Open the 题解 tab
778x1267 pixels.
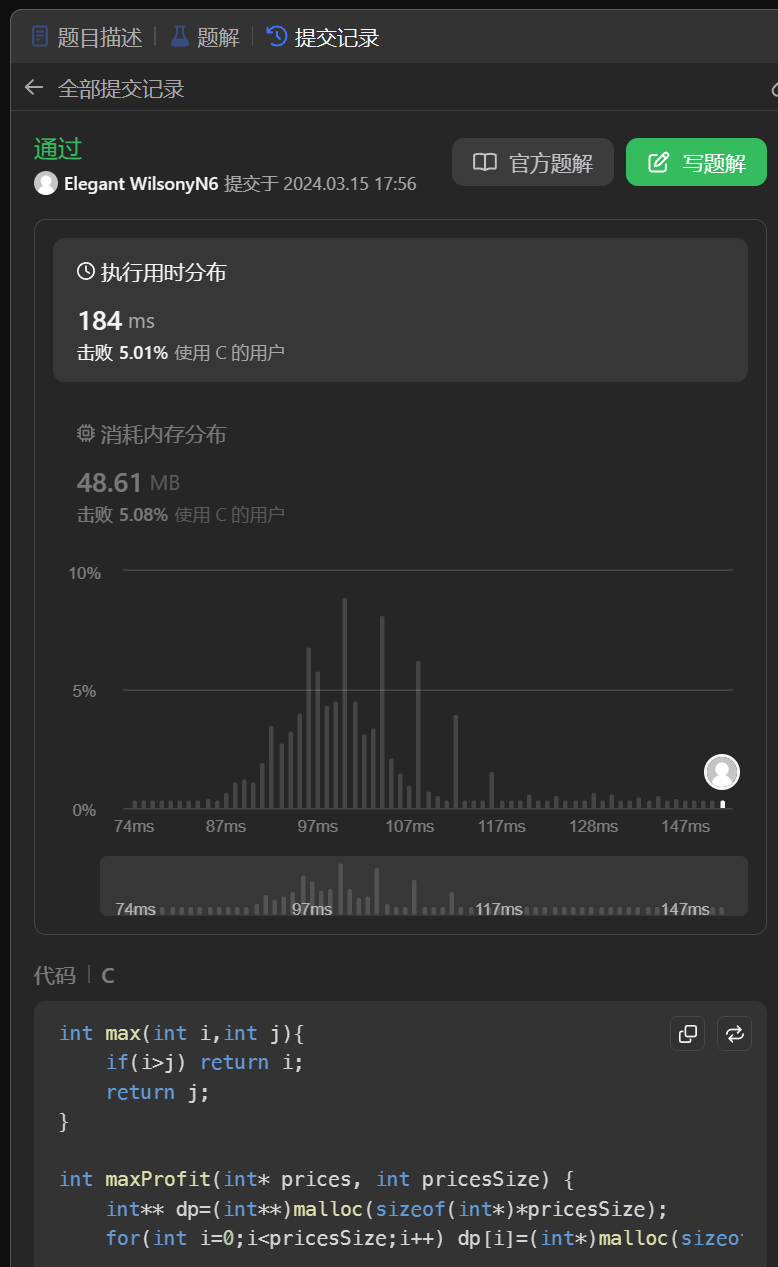[206, 38]
